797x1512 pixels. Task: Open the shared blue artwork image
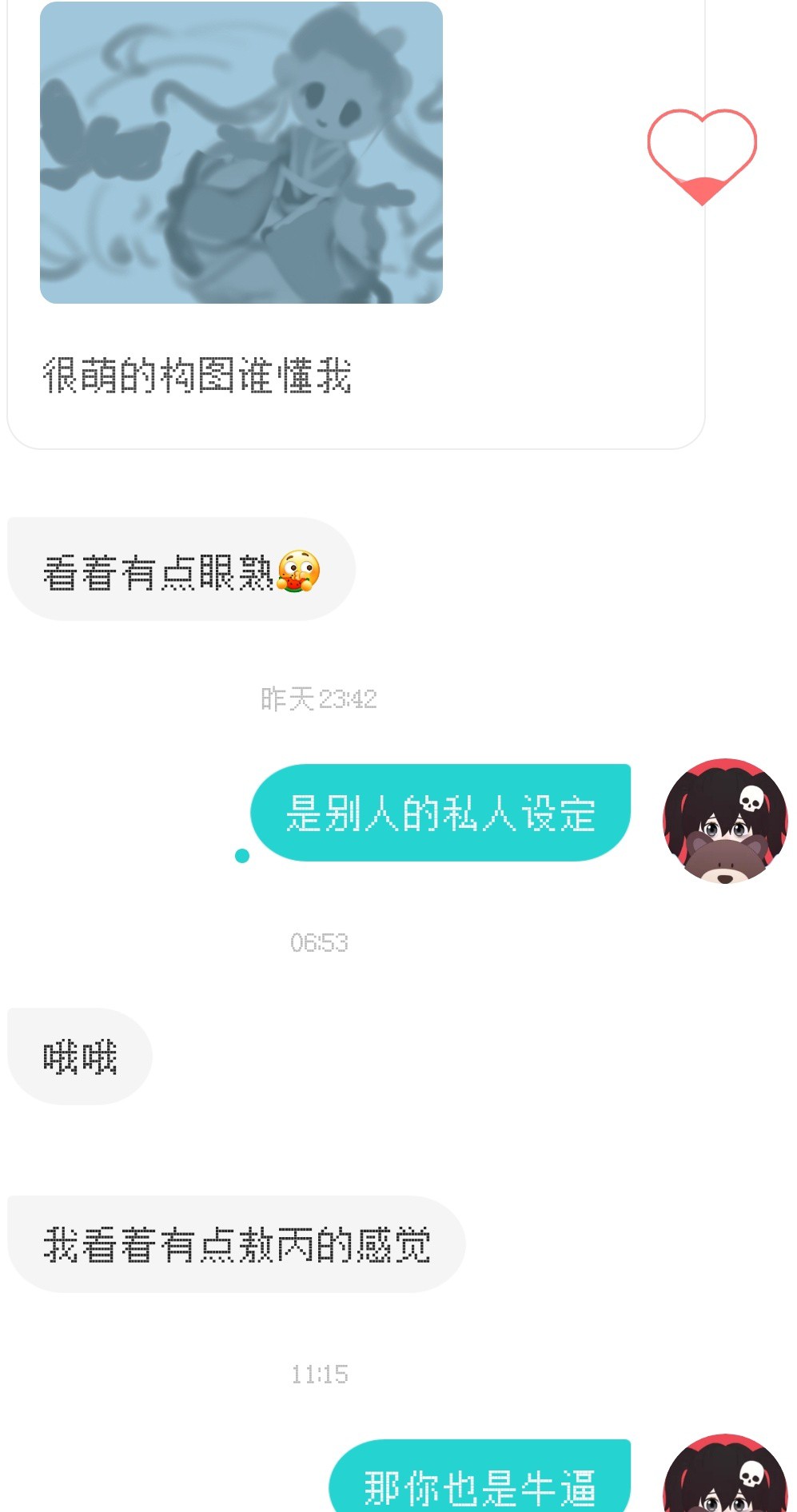241,153
